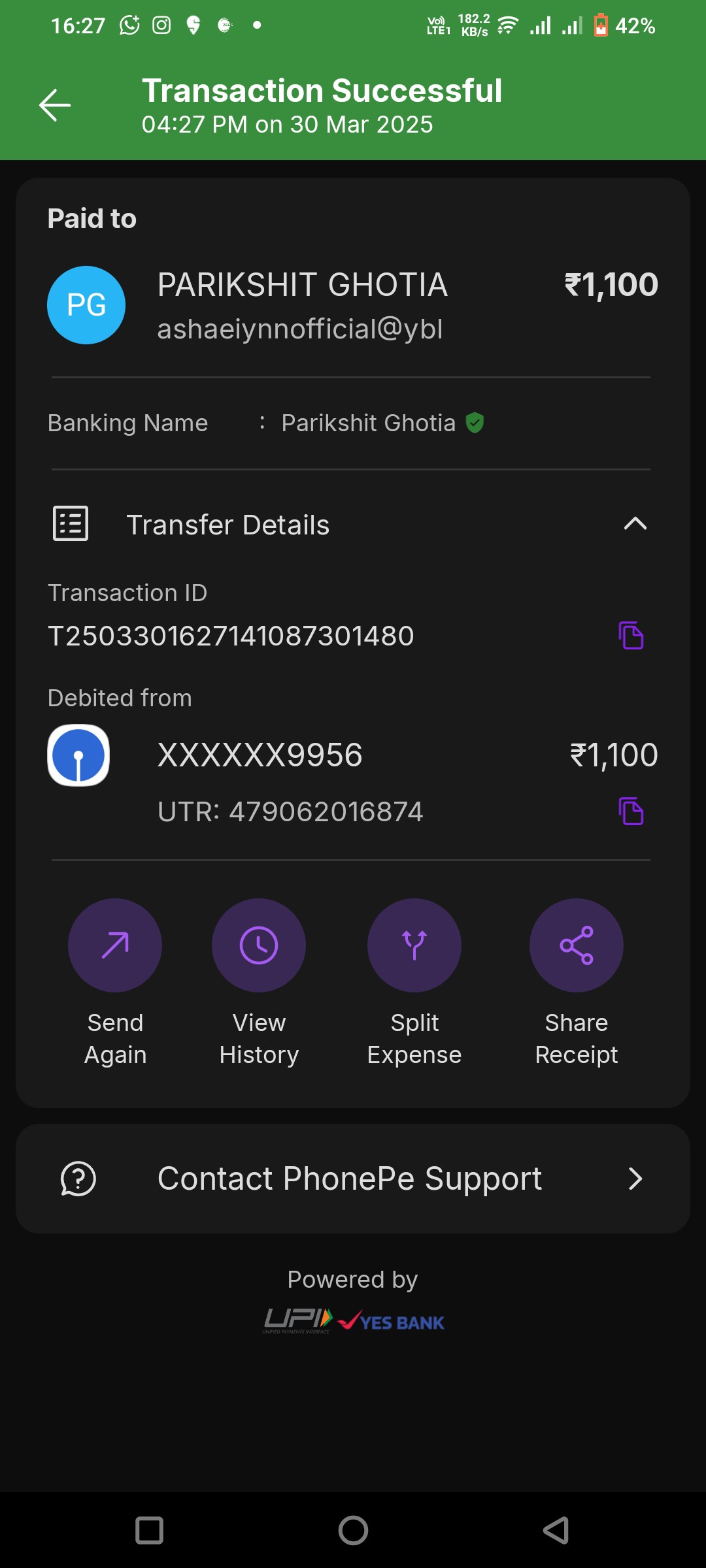The height and width of the screenshot is (1568, 706).
Task: Collapse the Transfer Details section
Action: [635, 524]
